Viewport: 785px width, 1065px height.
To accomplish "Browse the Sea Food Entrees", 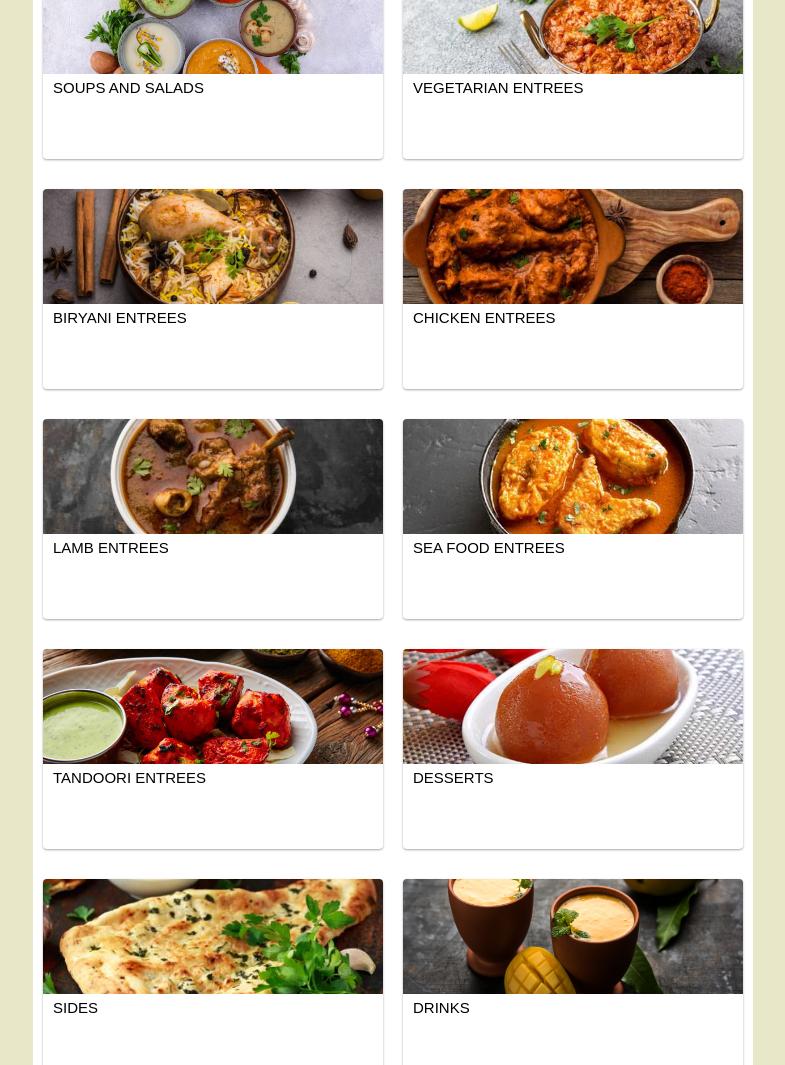I will click(572, 518).
